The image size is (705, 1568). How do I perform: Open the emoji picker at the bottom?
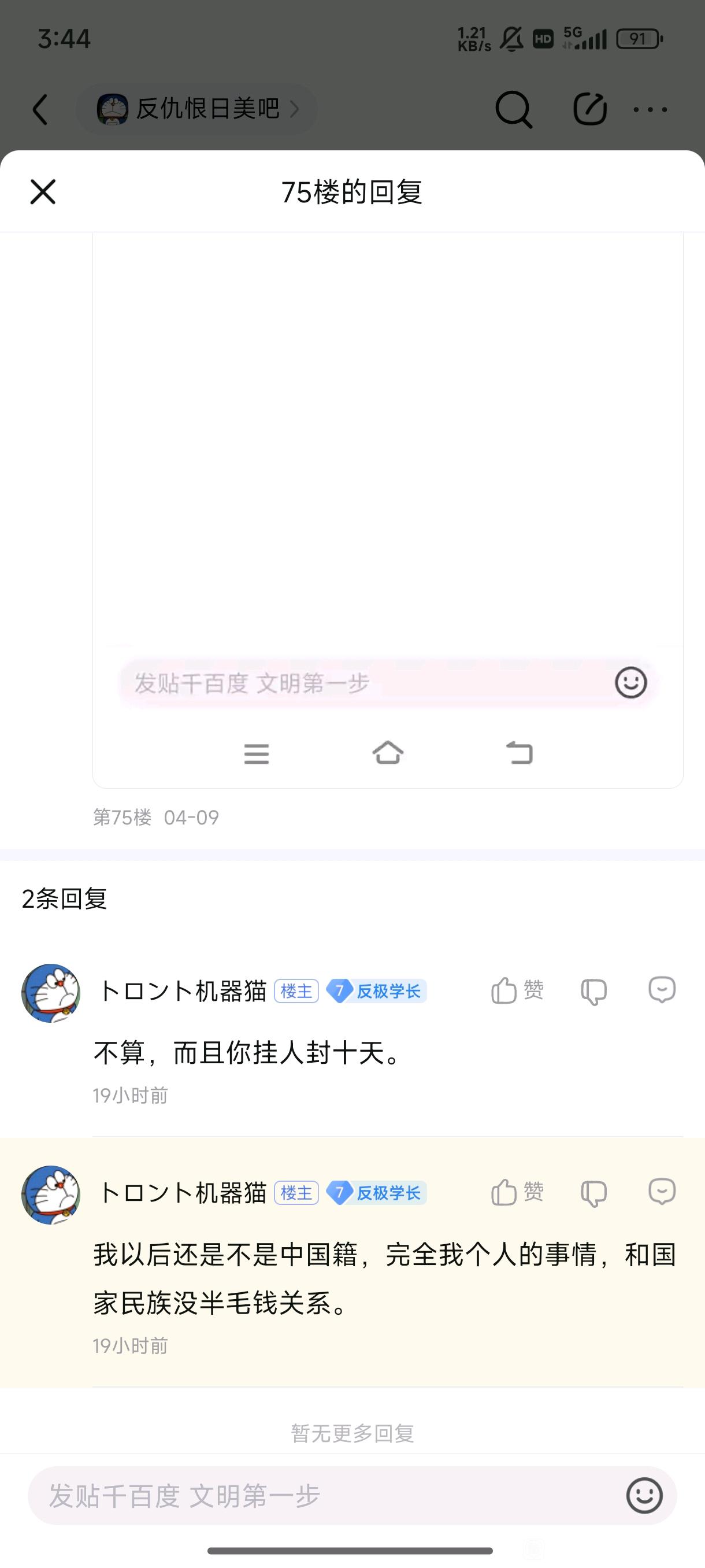point(644,1496)
